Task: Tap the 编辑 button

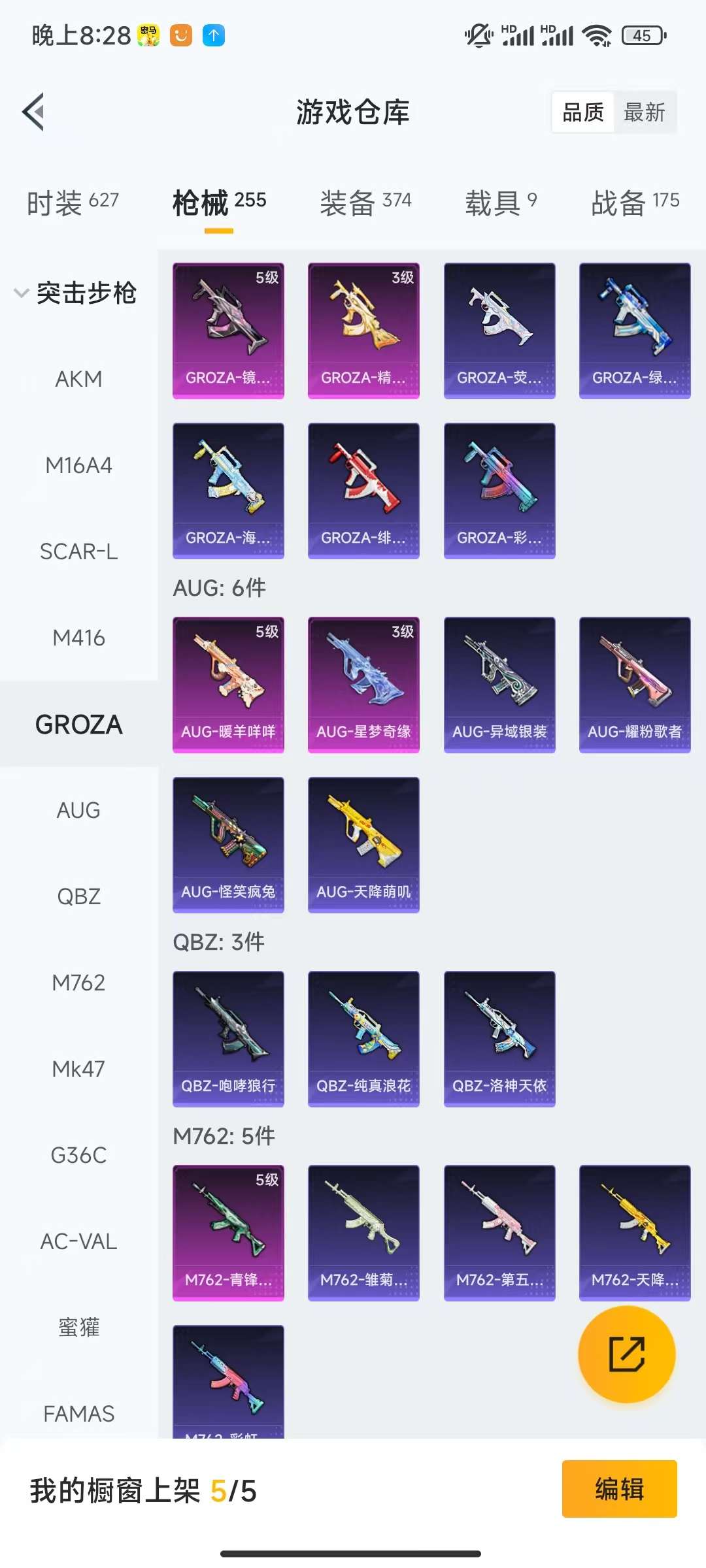Action: (619, 1489)
